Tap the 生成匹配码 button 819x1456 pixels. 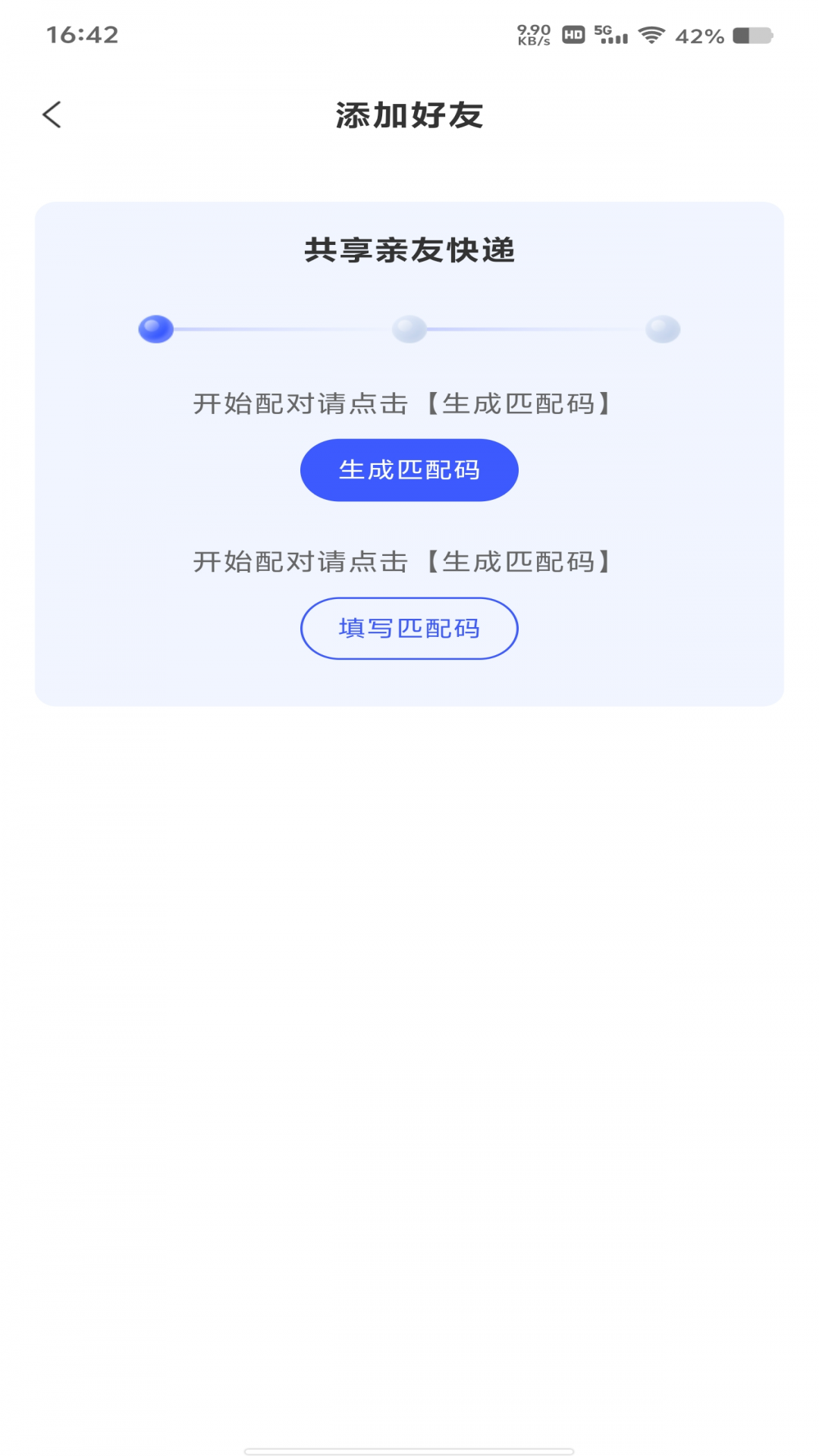(409, 469)
